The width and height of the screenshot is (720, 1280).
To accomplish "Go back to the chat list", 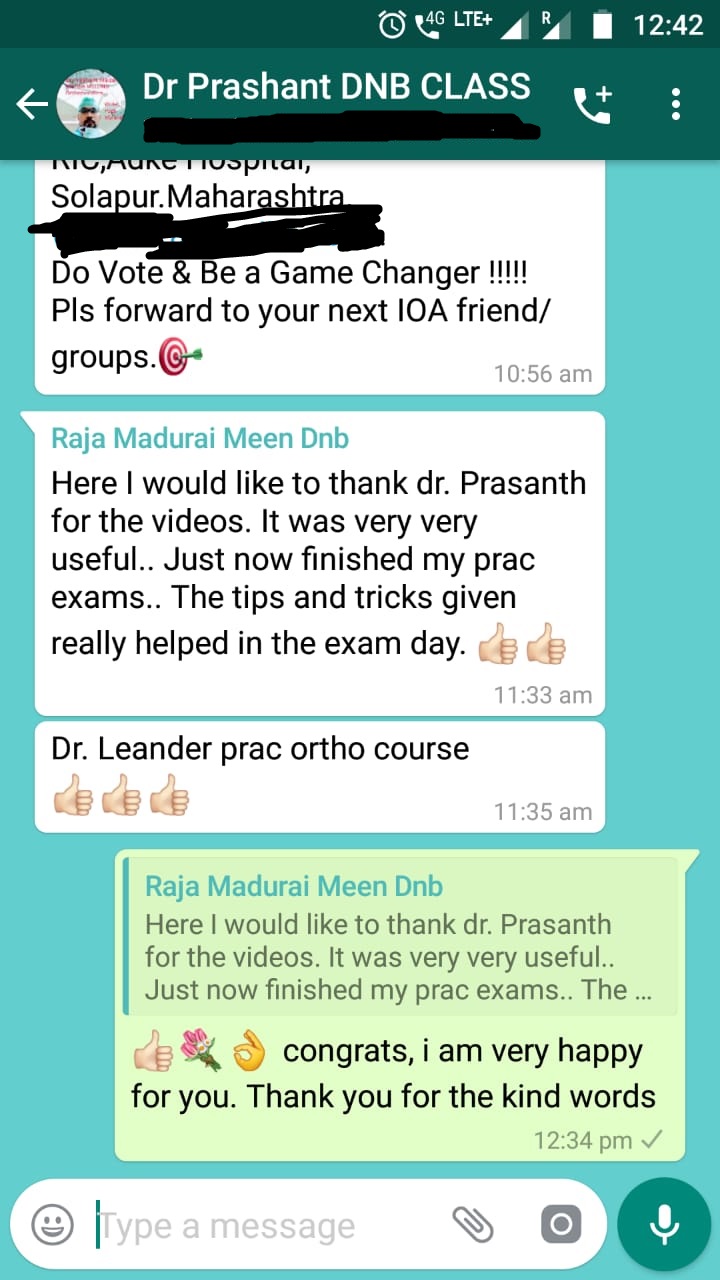I will click(x=32, y=104).
